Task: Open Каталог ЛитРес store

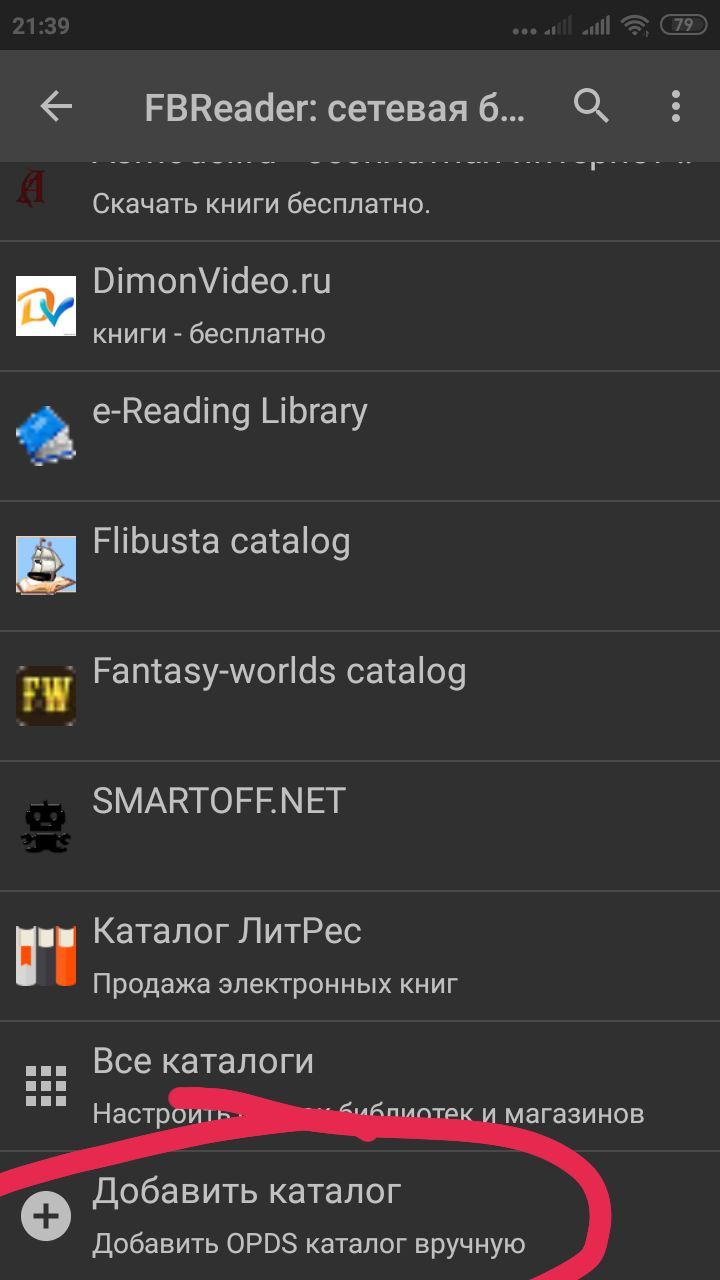Action: [360, 956]
